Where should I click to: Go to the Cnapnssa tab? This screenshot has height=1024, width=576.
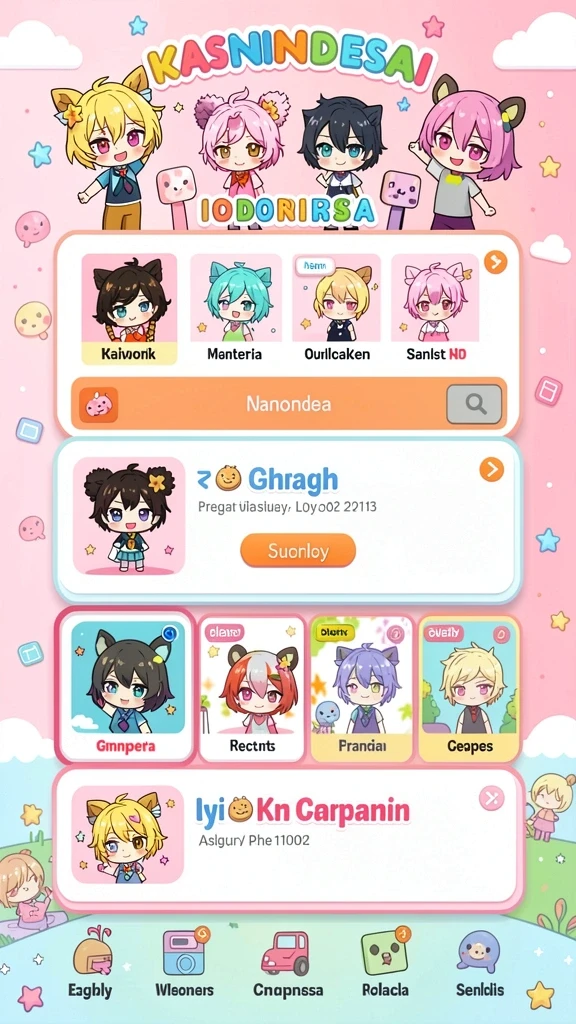287,963
